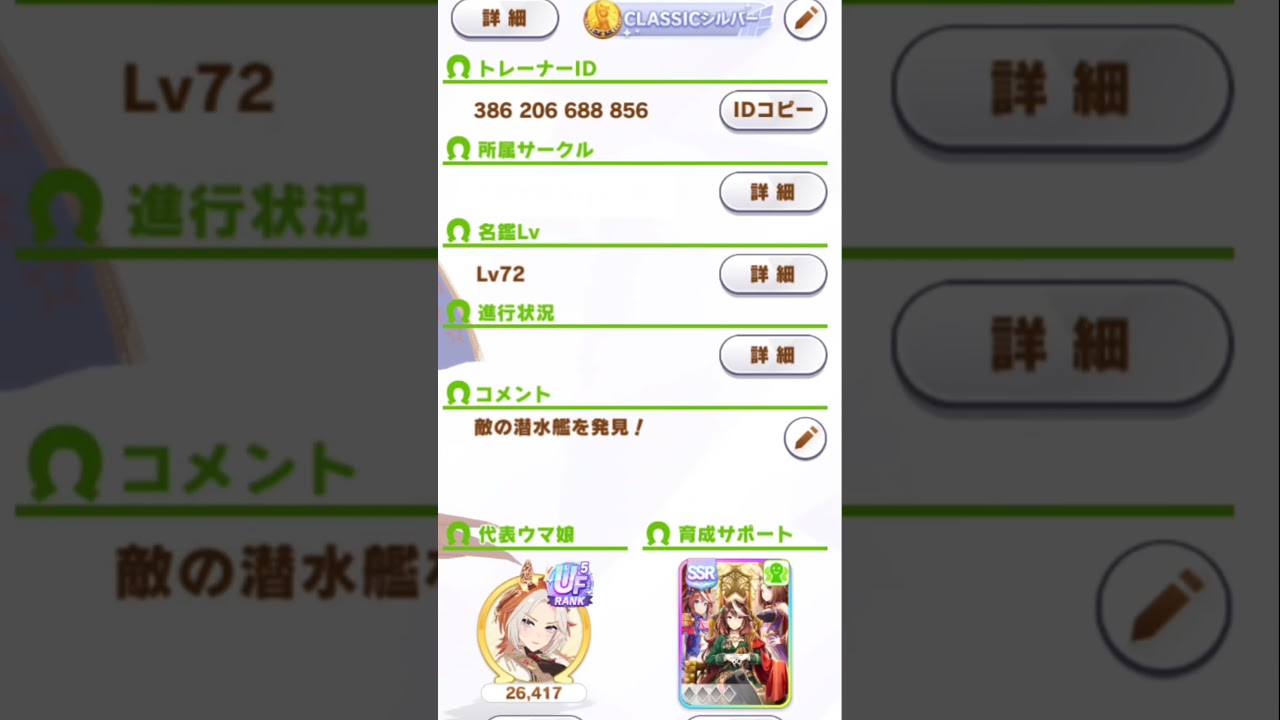
Task: Open the 育成サポート SSR card
Action: coord(734,633)
